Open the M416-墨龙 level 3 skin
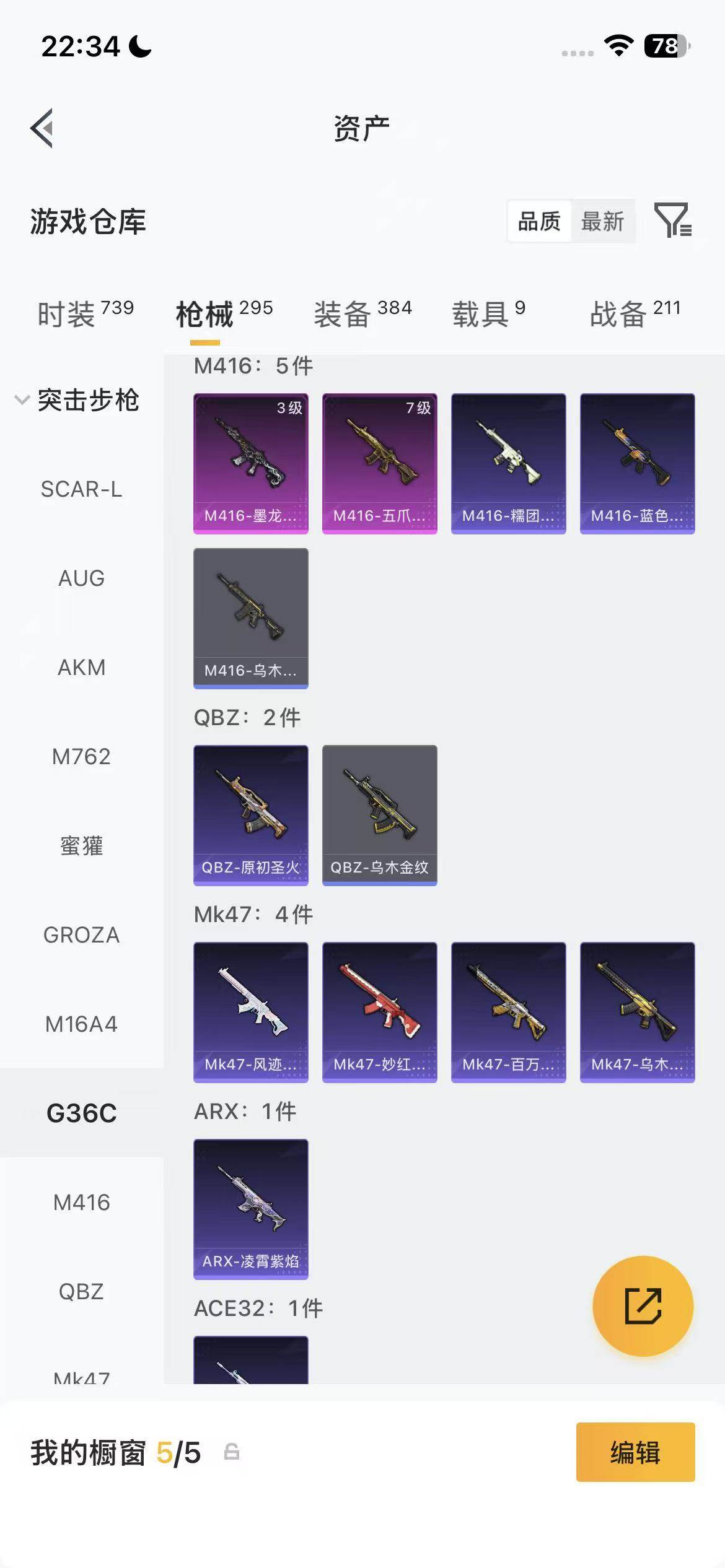Image resolution: width=725 pixels, height=1568 pixels. (251, 463)
